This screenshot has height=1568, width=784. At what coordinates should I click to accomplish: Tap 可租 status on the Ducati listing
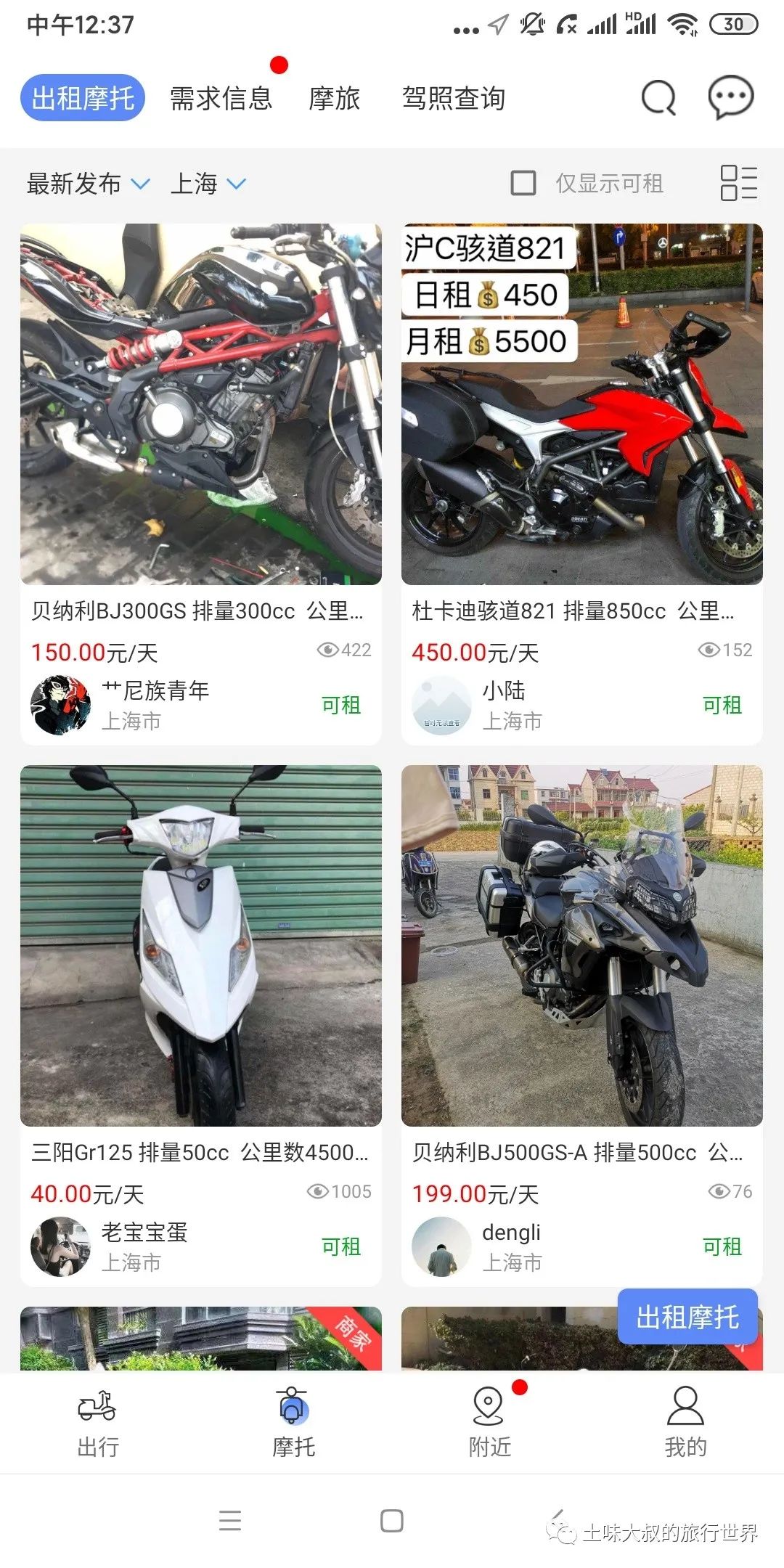click(722, 705)
